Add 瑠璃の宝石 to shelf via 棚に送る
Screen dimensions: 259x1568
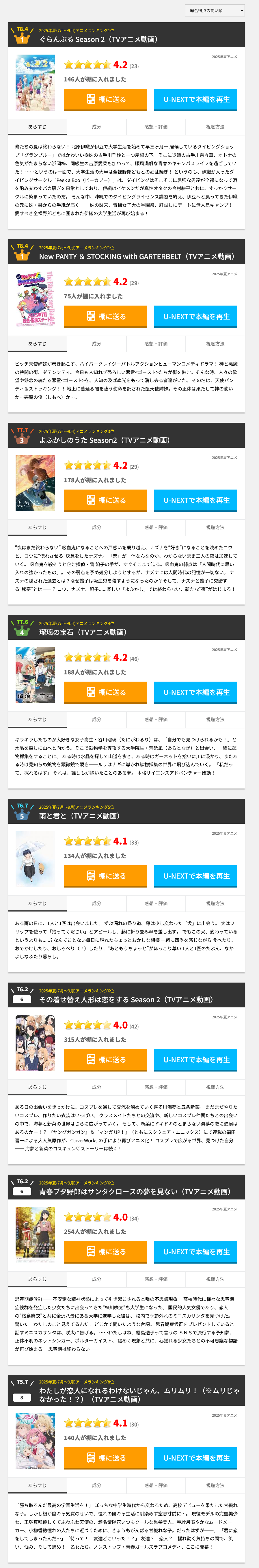(x=105, y=692)
